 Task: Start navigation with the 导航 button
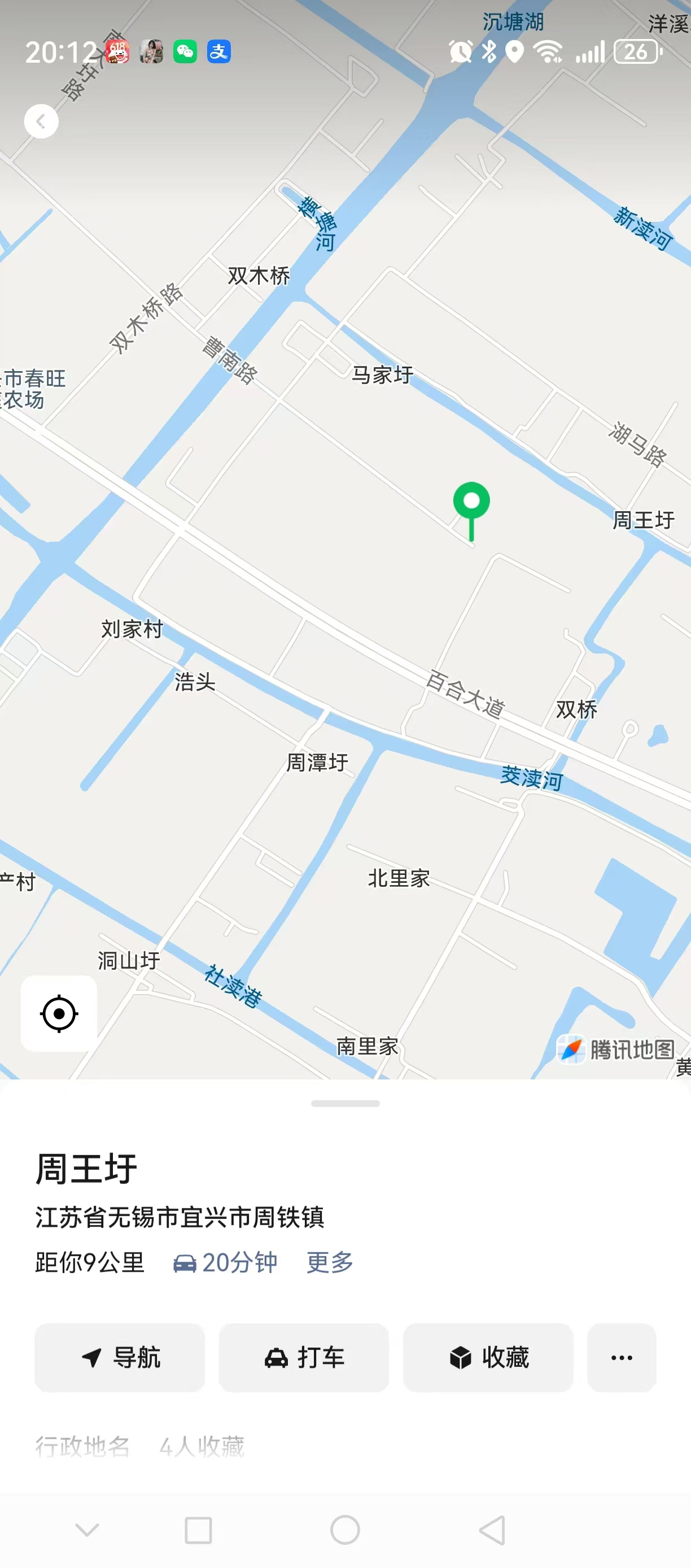point(120,1357)
